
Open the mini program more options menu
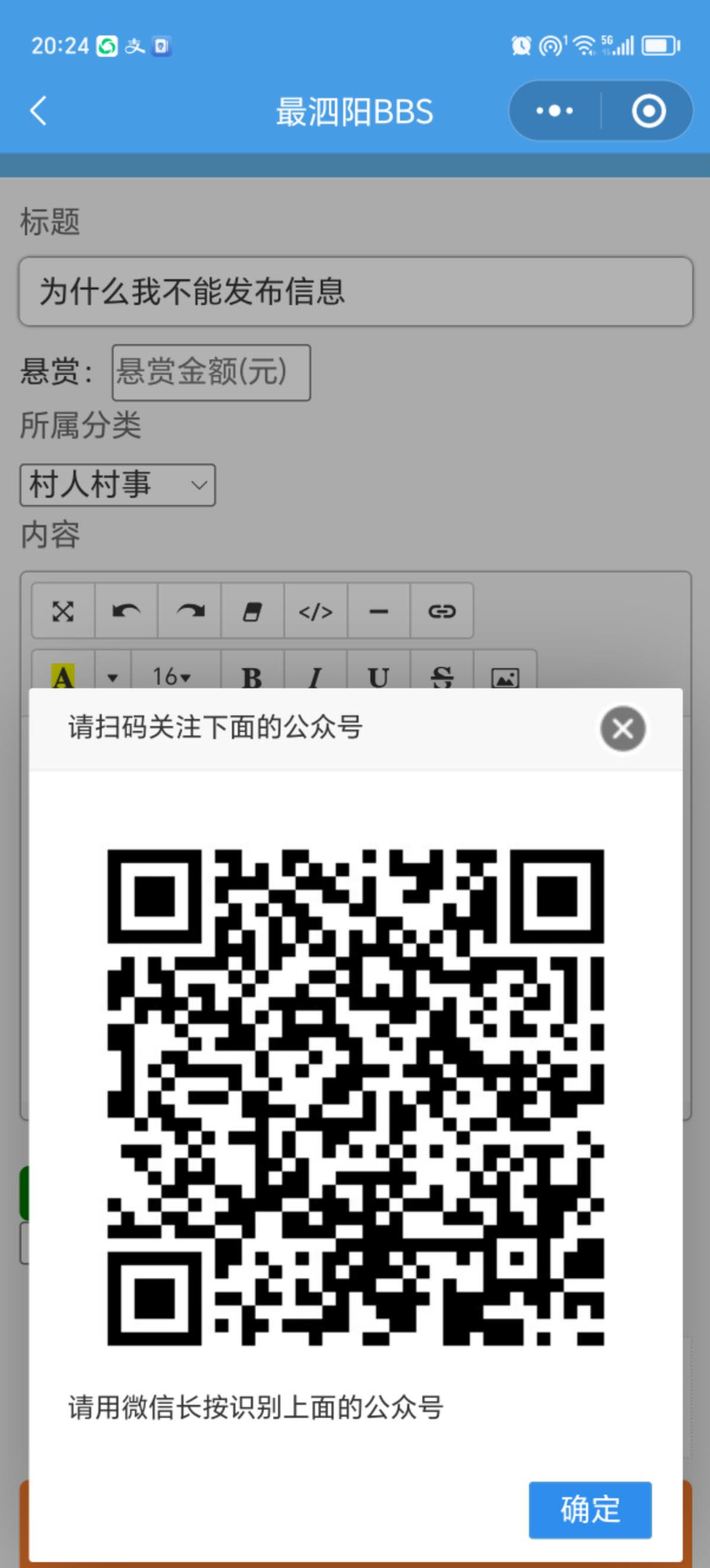point(554,111)
